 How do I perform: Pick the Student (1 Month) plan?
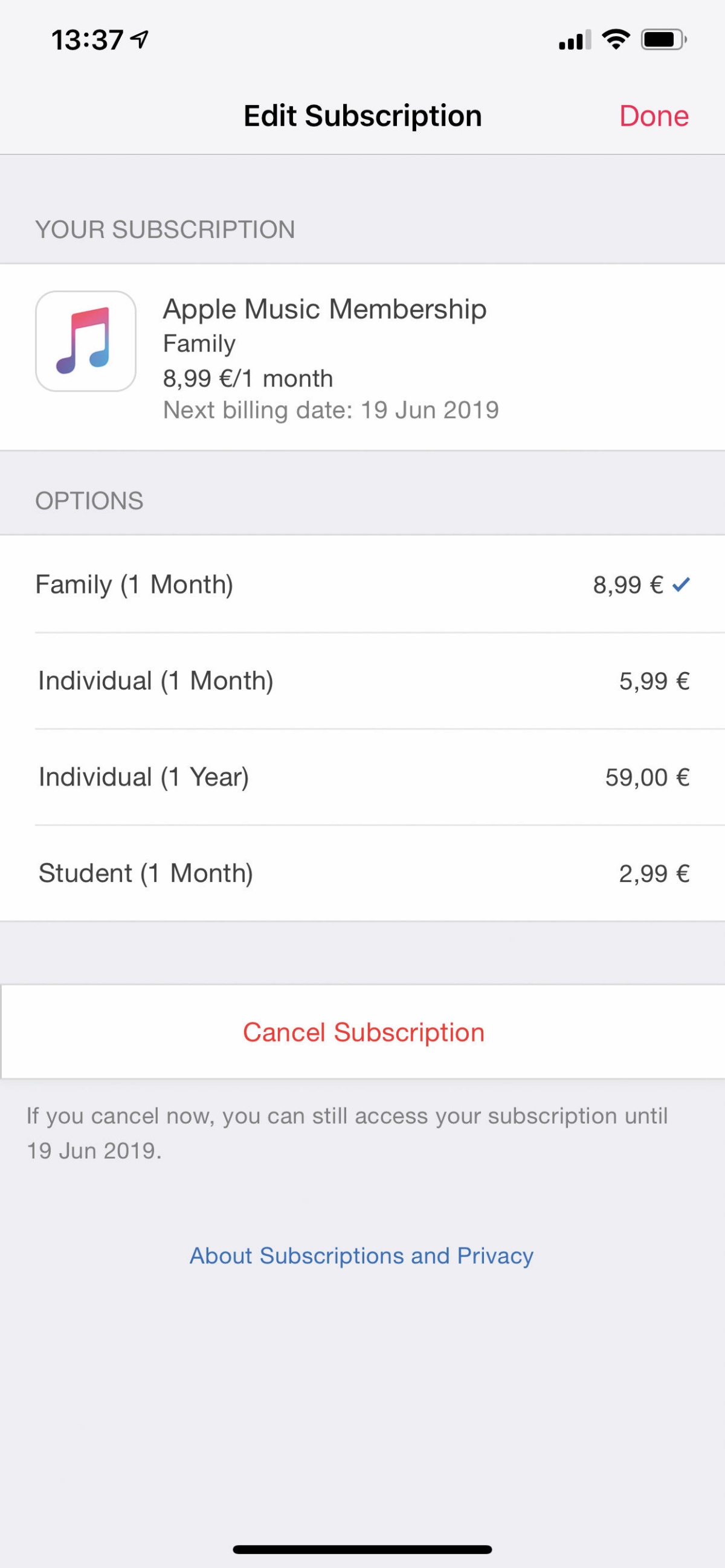362,873
